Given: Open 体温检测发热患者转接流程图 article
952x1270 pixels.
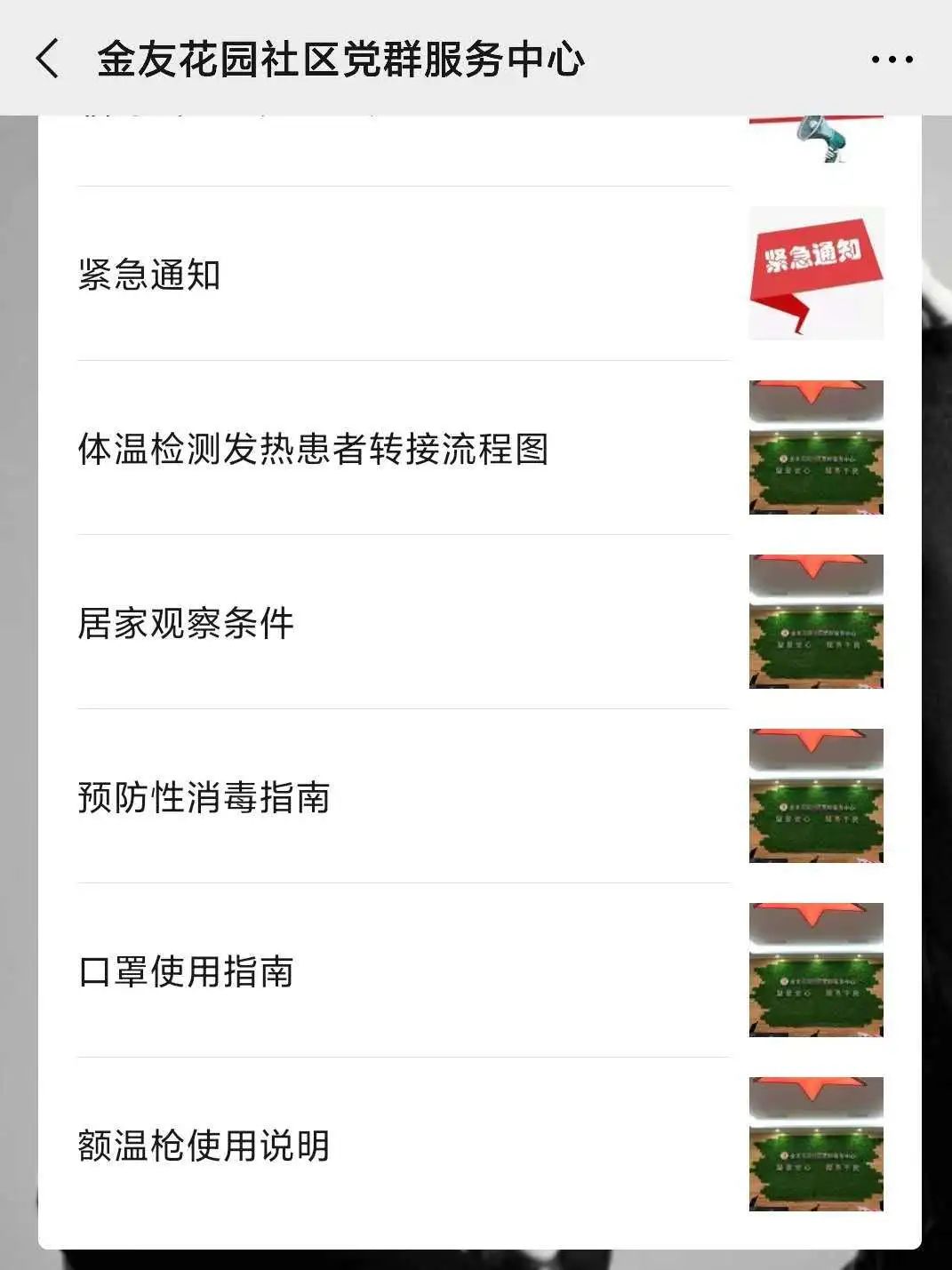Looking at the screenshot, I should [313, 449].
